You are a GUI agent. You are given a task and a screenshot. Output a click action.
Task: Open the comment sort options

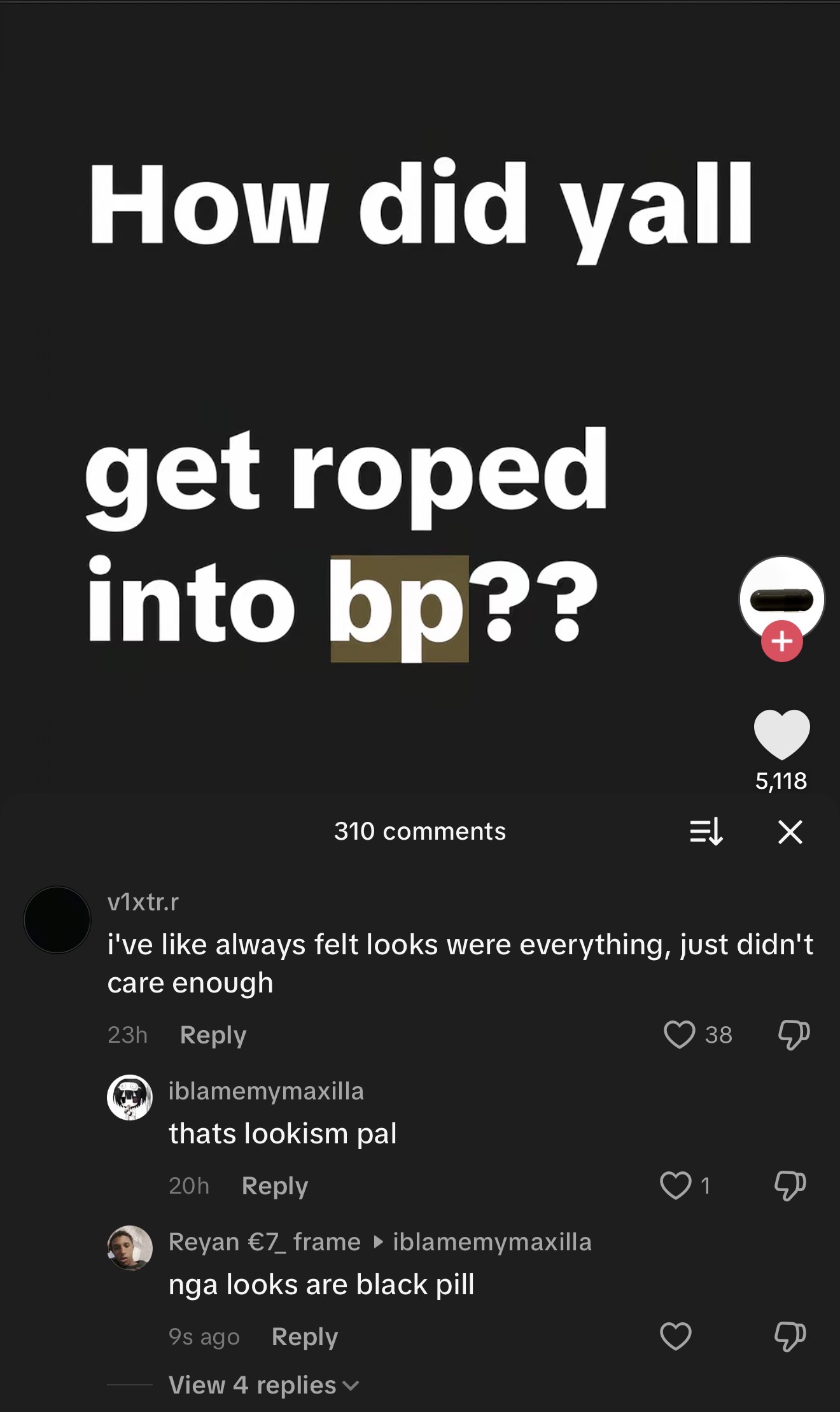(706, 831)
